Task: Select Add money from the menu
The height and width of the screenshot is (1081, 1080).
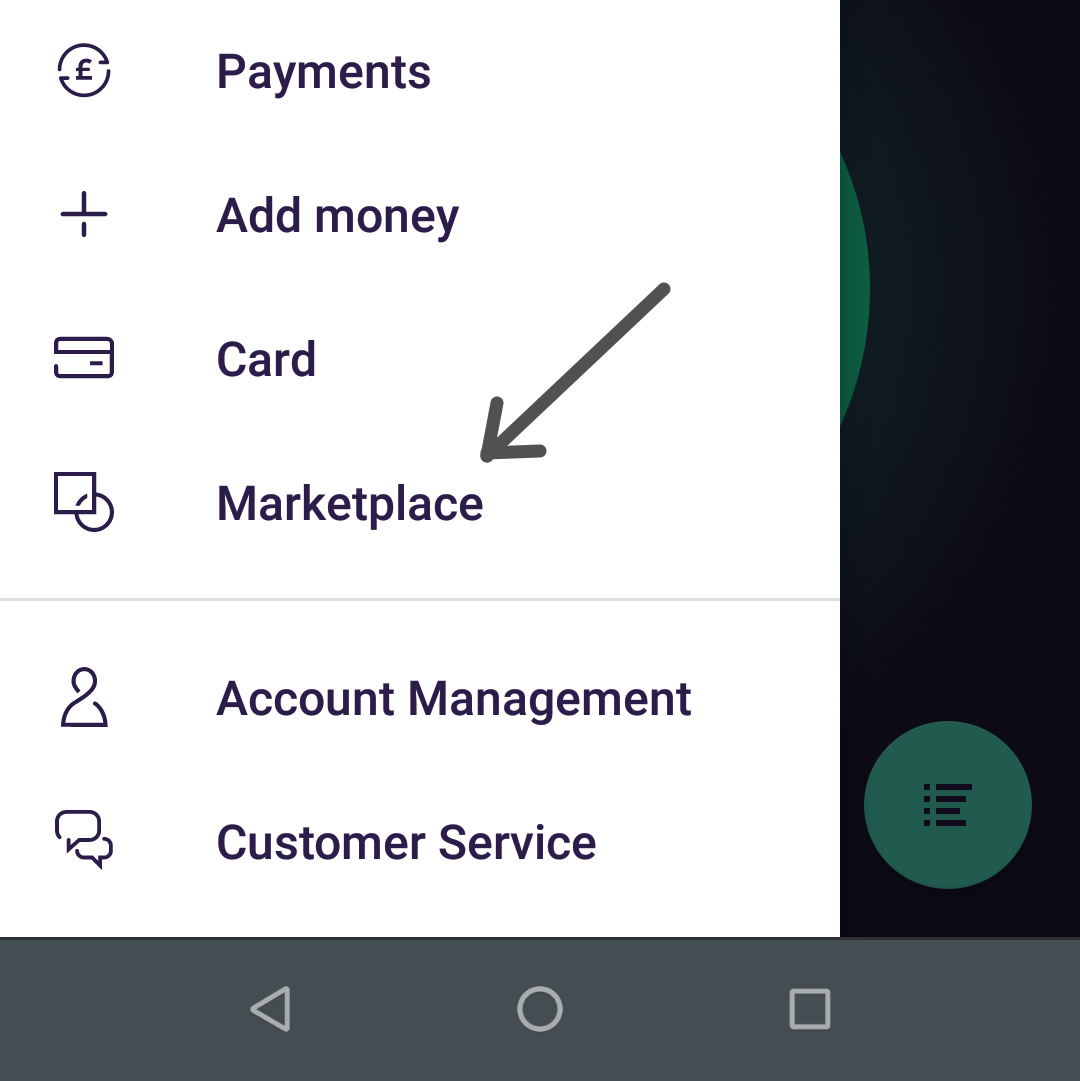Action: (337, 214)
